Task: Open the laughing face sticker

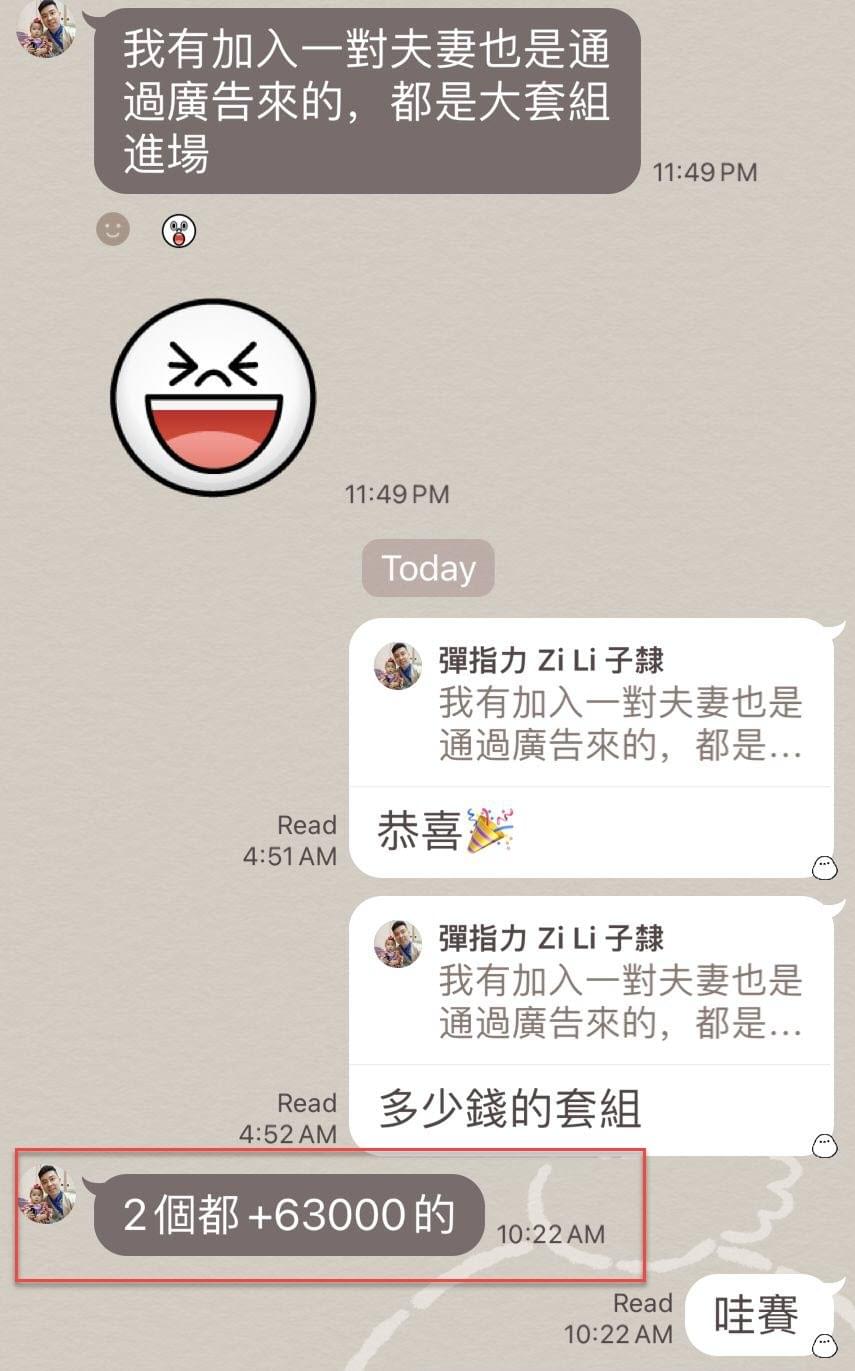Action: tap(213, 397)
